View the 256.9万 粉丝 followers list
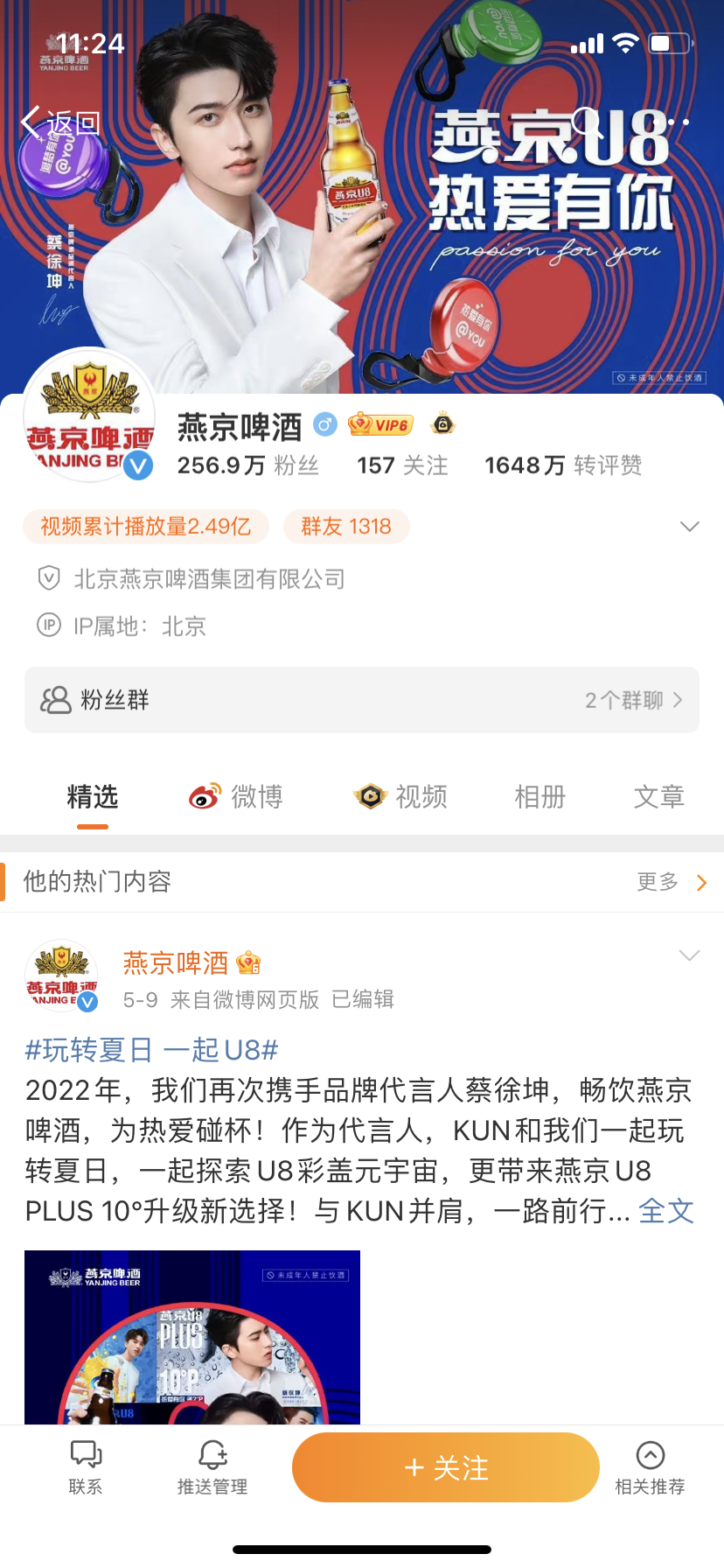Viewport: 724px width, 1568px height. [x=248, y=465]
